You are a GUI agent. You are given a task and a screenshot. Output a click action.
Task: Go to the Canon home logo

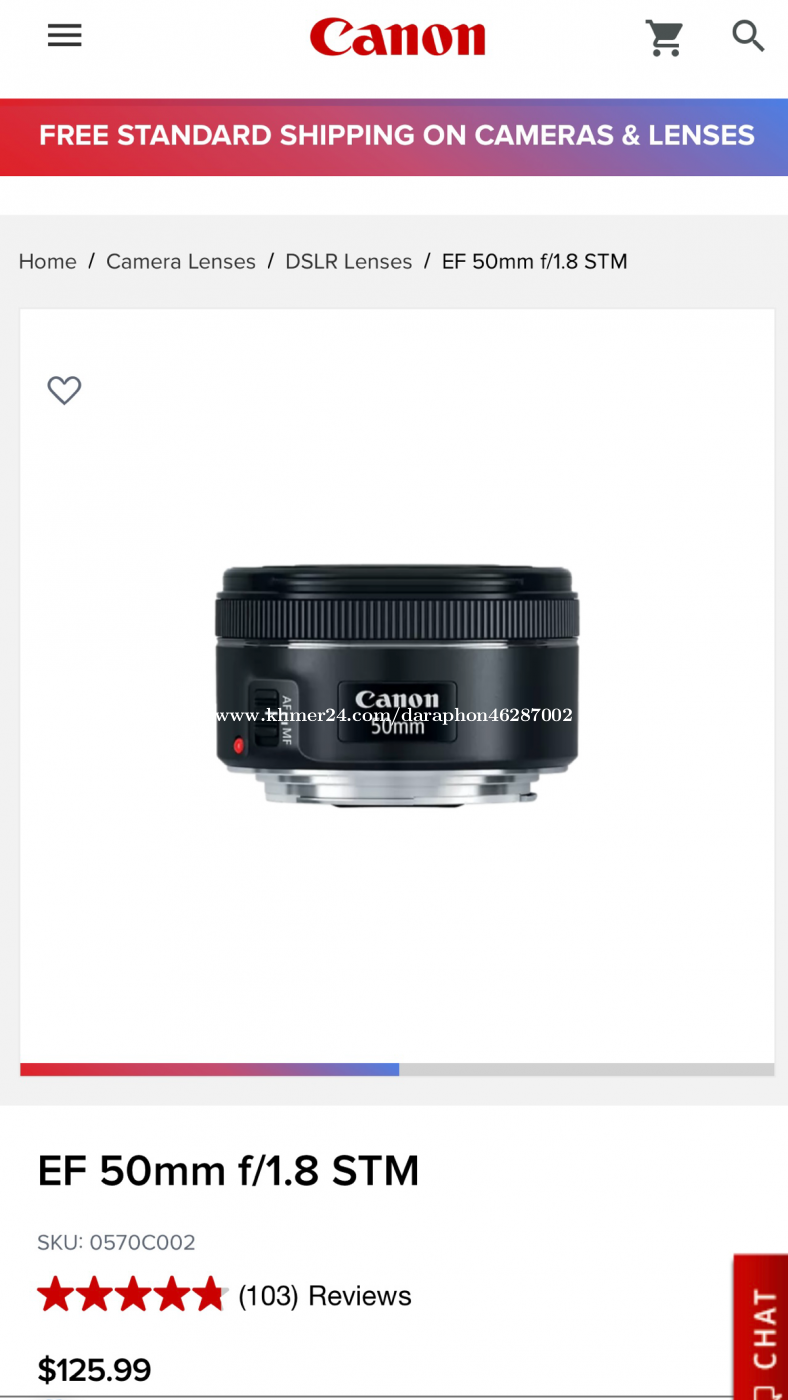[397, 37]
